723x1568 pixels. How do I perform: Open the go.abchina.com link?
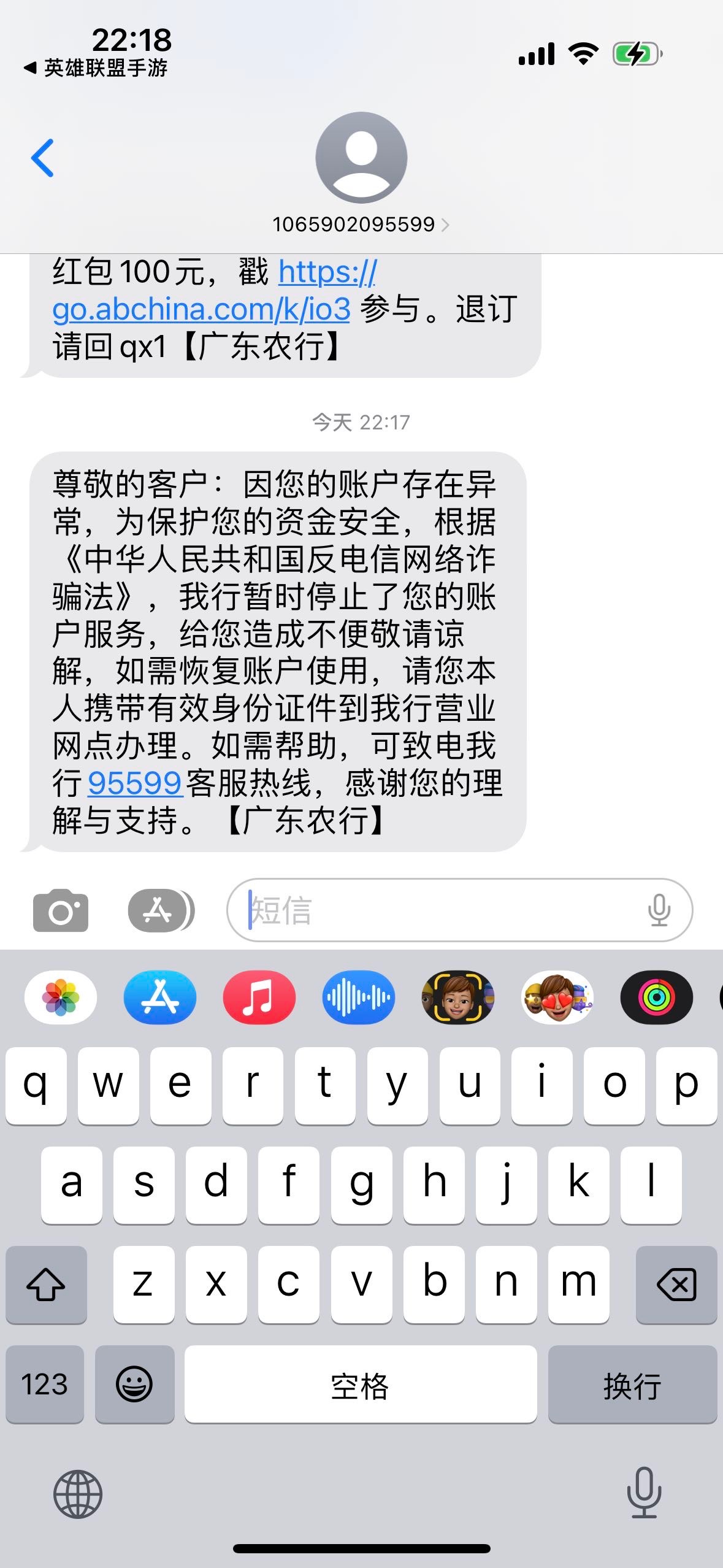(x=201, y=309)
